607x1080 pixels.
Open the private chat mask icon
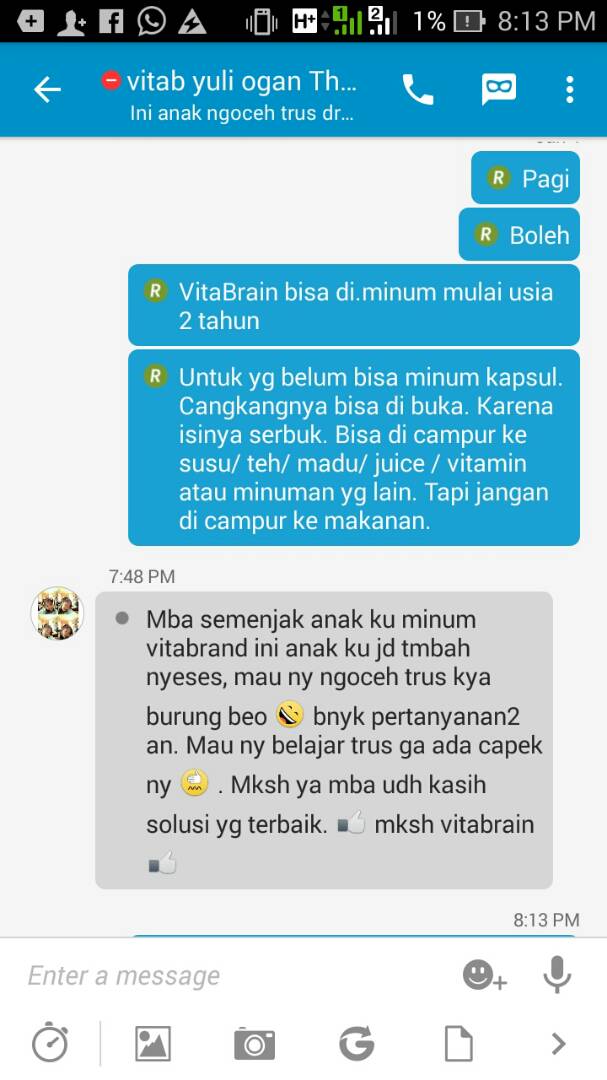tap(498, 90)
